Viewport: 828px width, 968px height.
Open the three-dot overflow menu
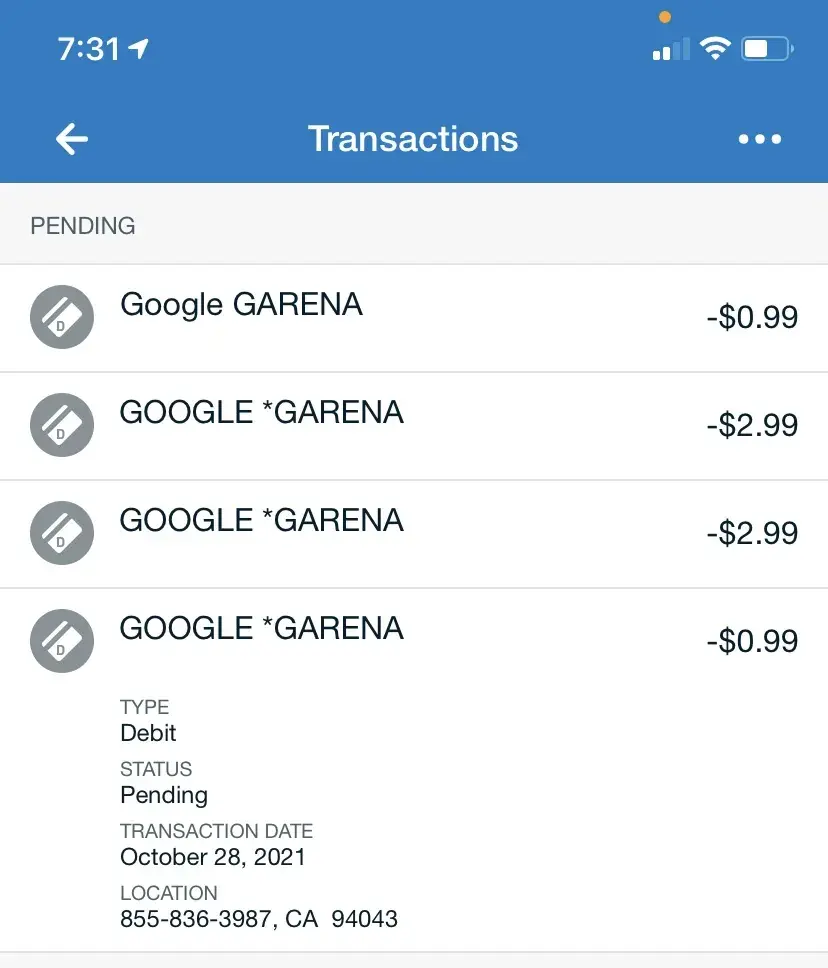click(x=759, y=139)
